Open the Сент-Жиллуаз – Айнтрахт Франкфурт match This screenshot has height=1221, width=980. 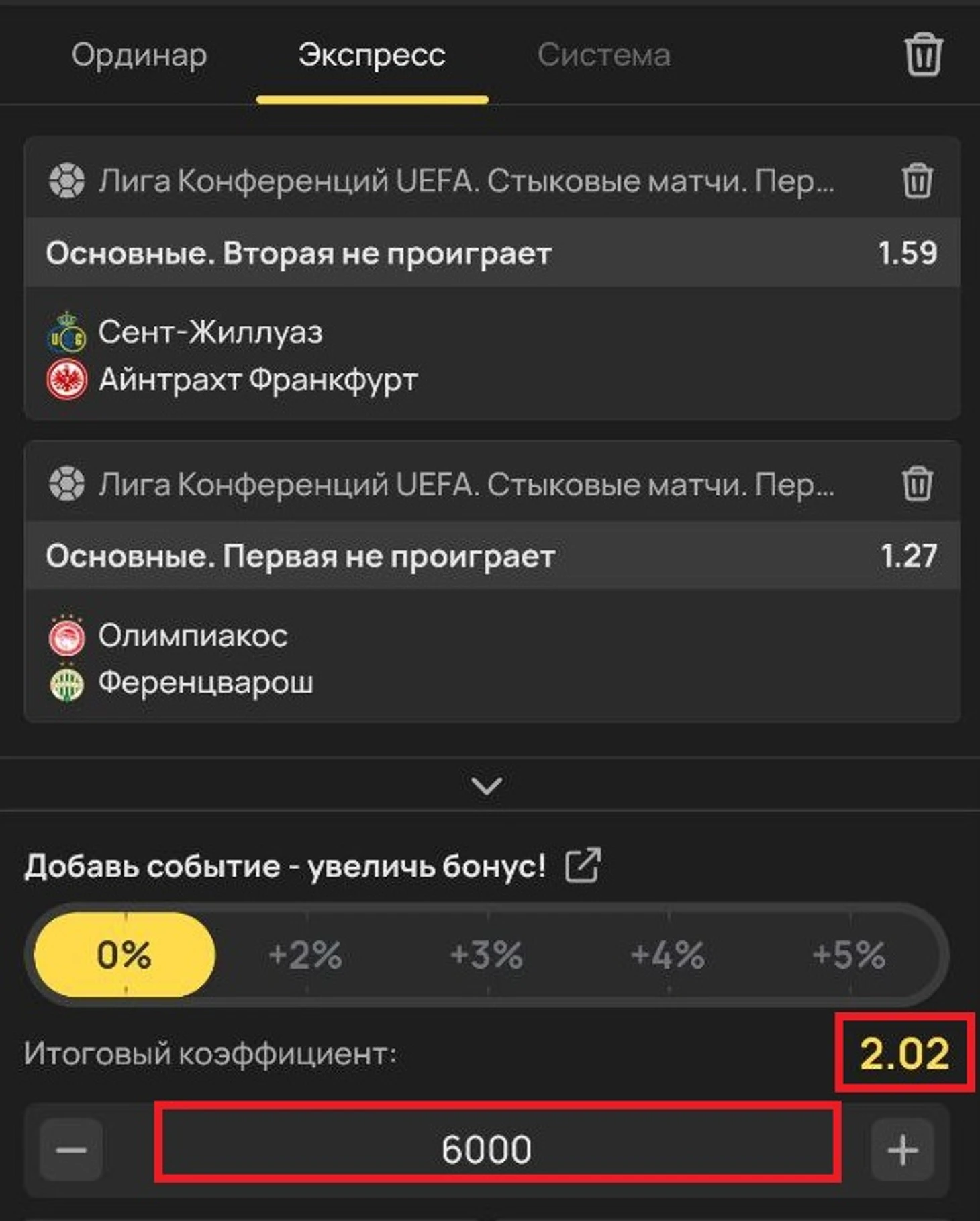pos(258,356)
